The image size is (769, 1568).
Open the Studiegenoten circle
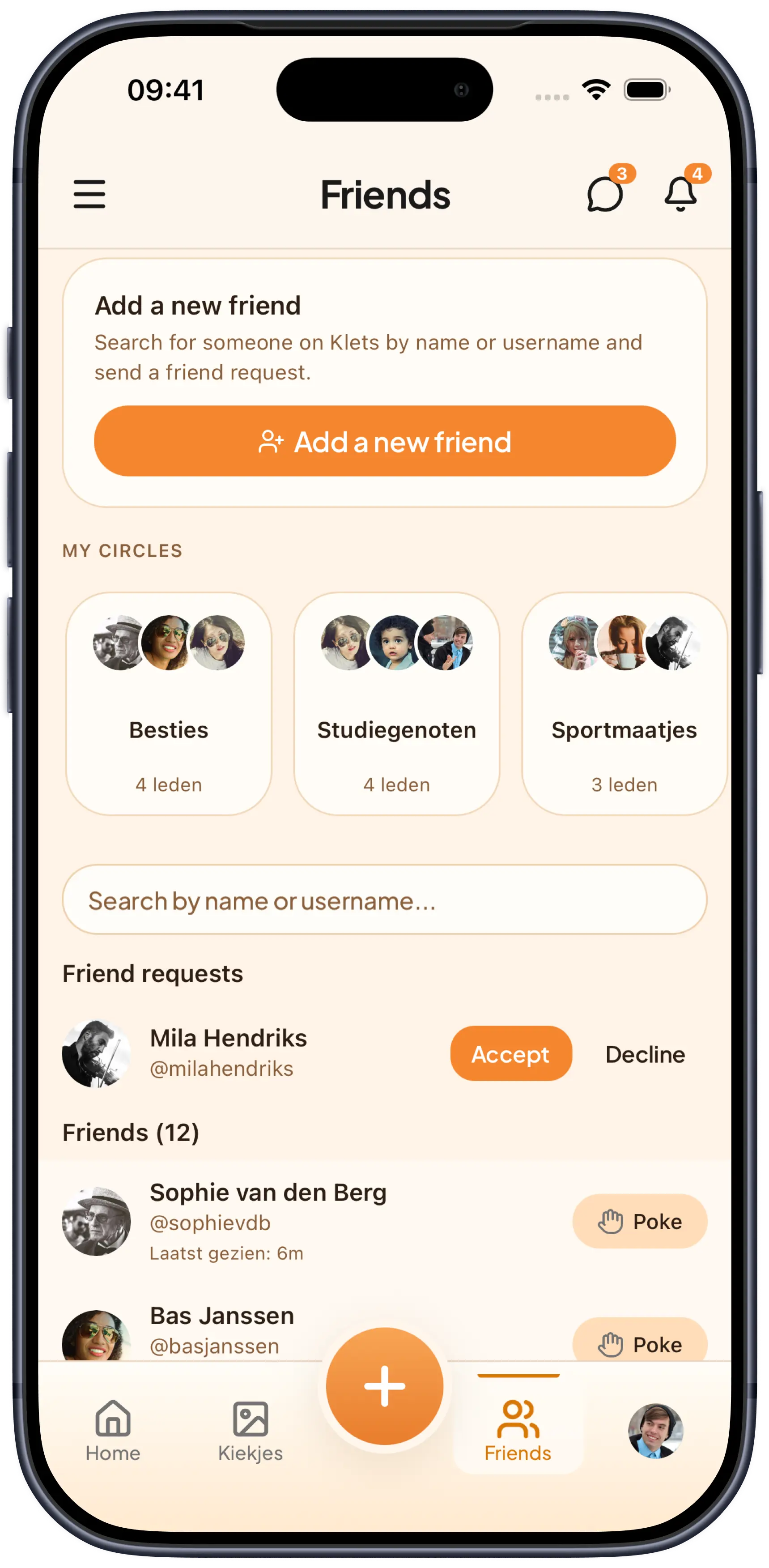pos(397,703)
